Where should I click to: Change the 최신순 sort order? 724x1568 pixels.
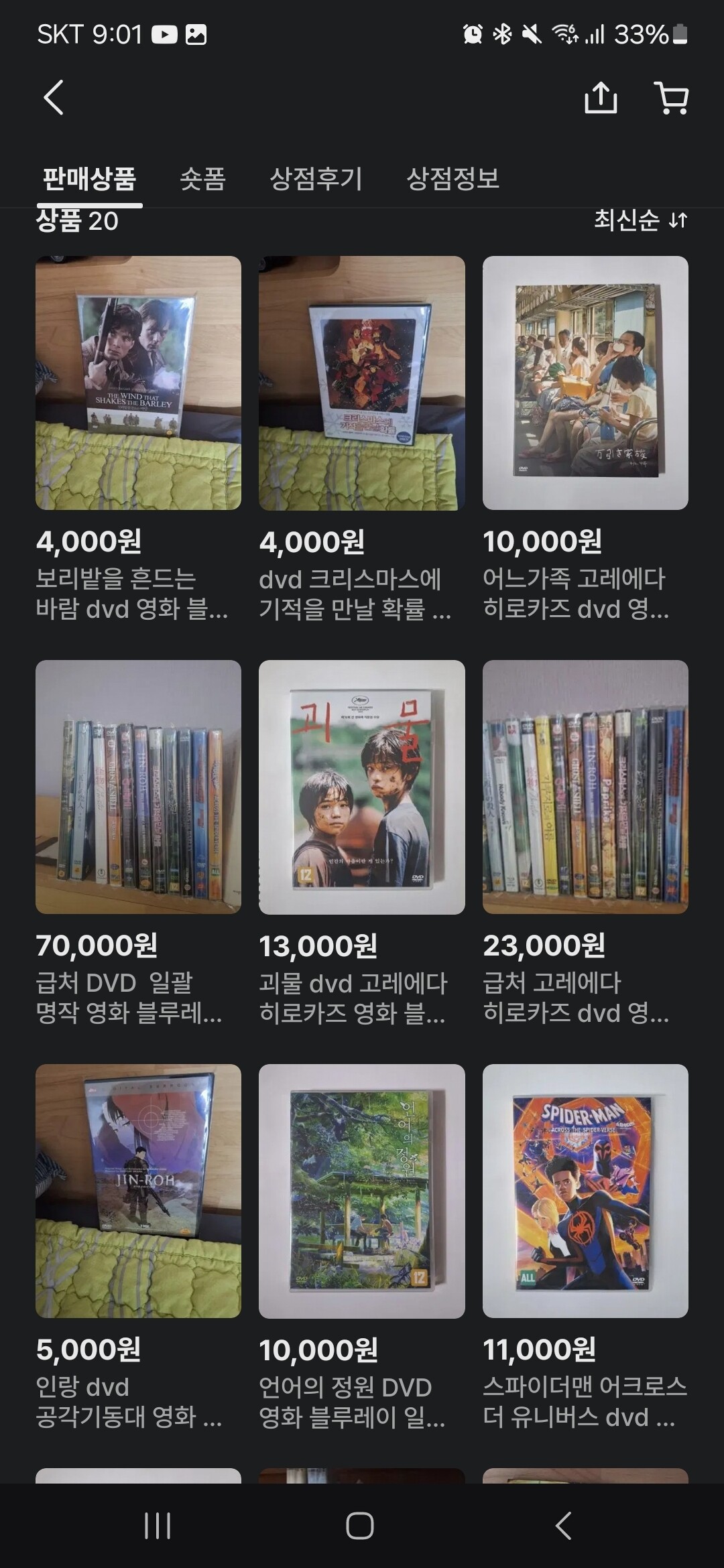[640, 220]
